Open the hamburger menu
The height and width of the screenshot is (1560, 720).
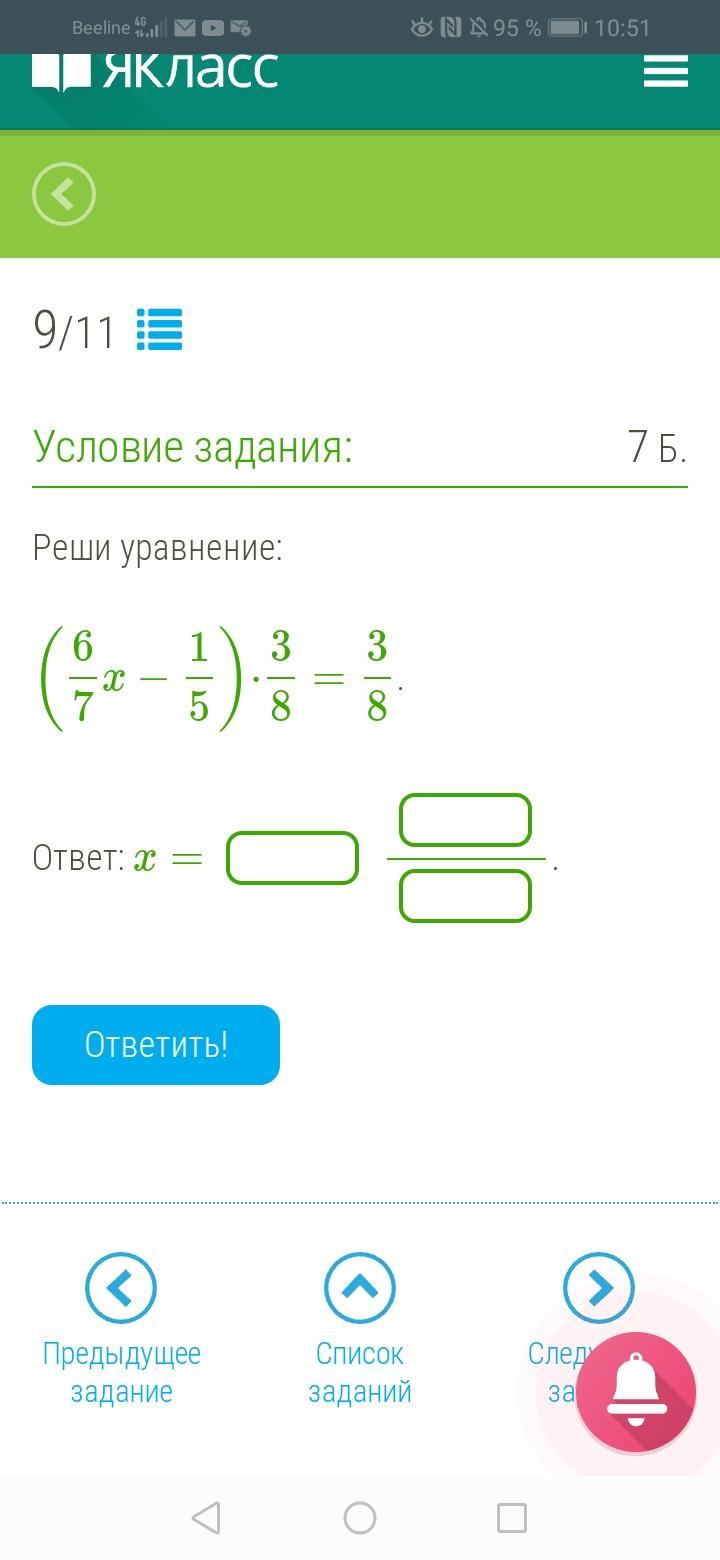[665, 71]
